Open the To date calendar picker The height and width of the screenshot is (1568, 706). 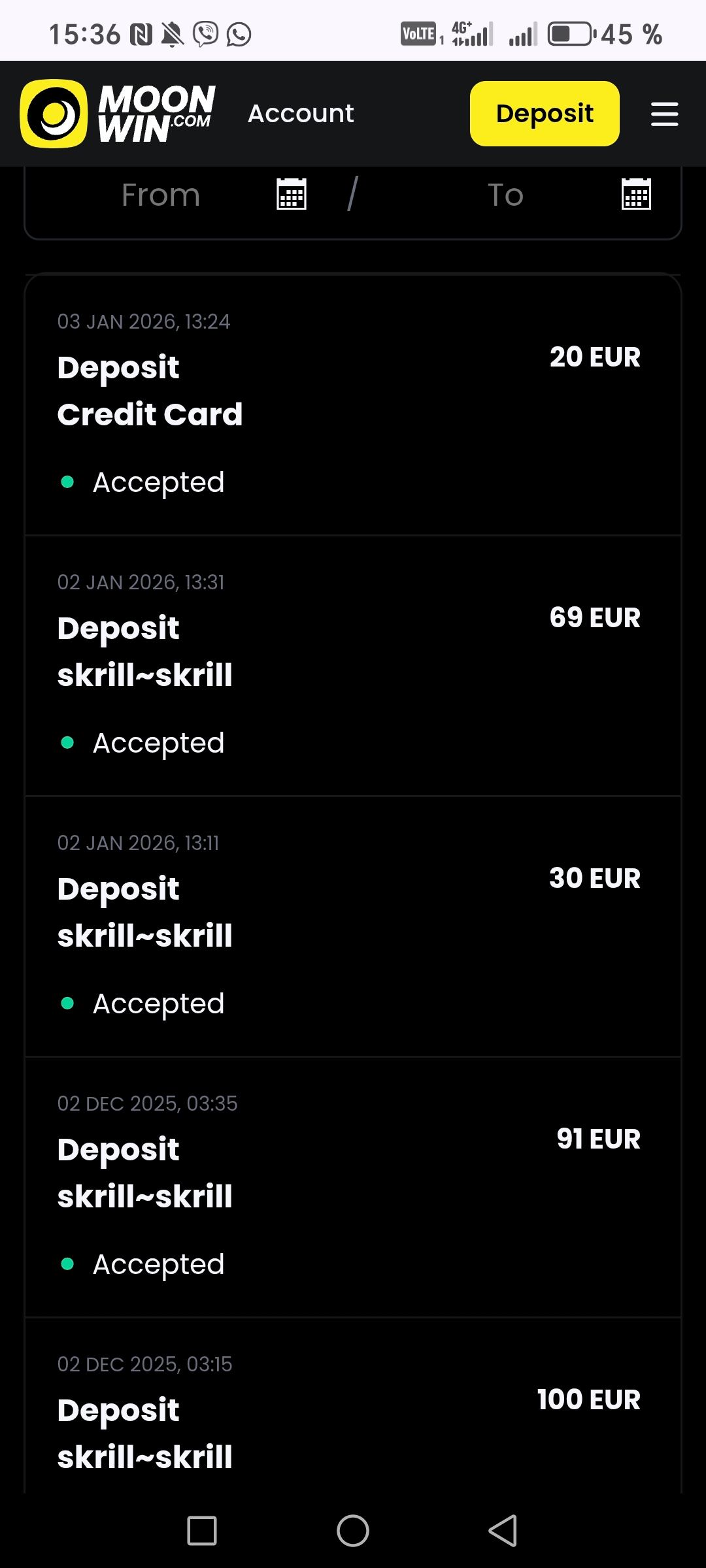pos(635,194)
